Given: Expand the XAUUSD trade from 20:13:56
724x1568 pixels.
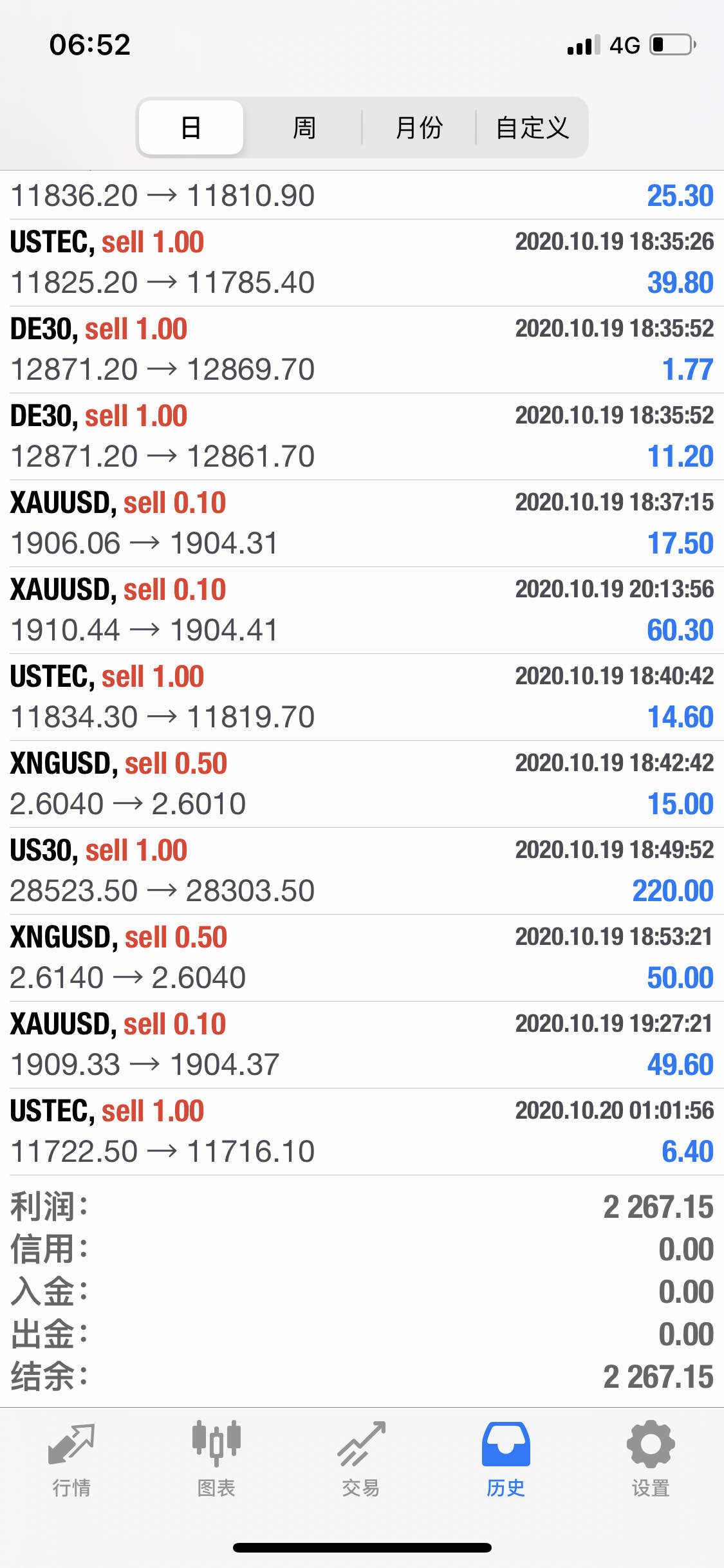Looking at the screenshot, I should 362,610.
